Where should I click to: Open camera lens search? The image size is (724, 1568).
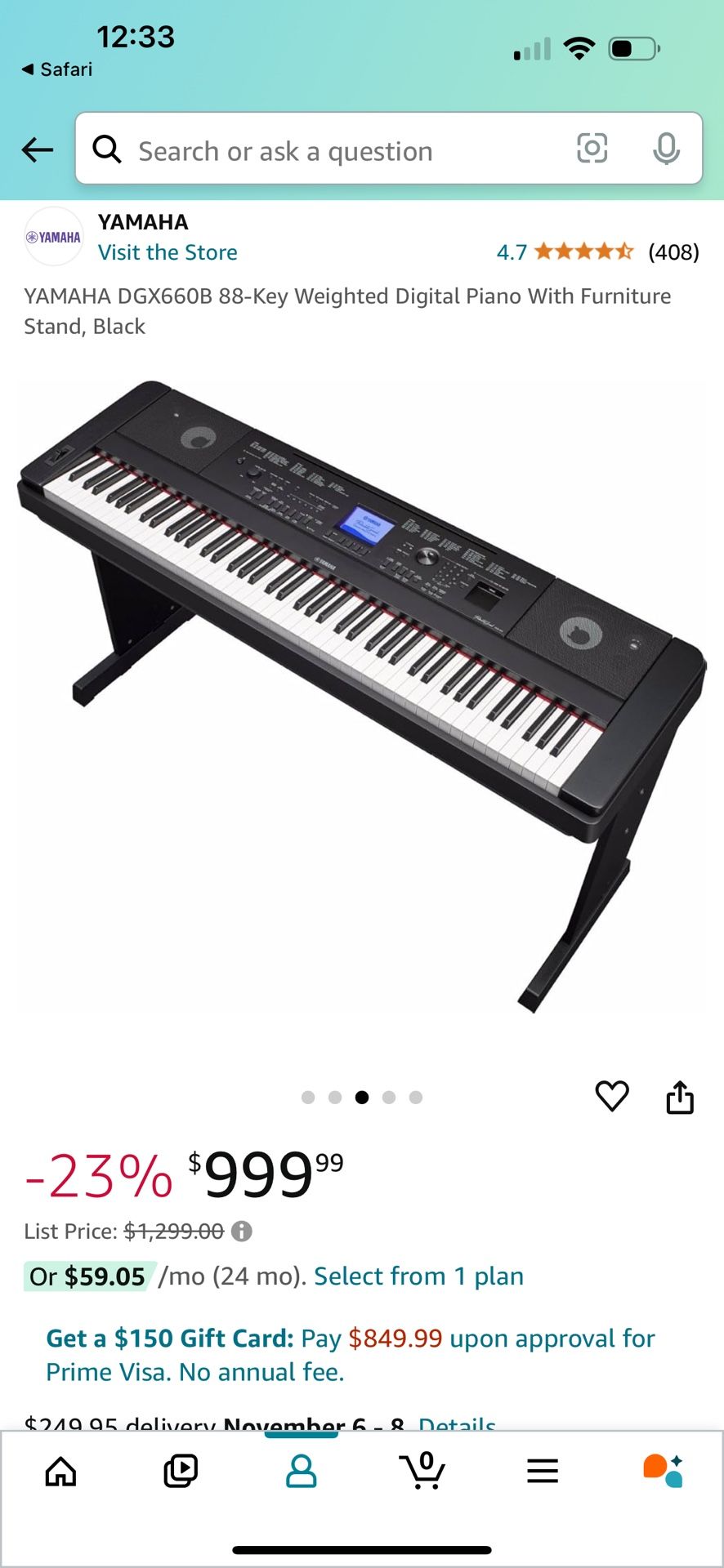pos(592,149)
